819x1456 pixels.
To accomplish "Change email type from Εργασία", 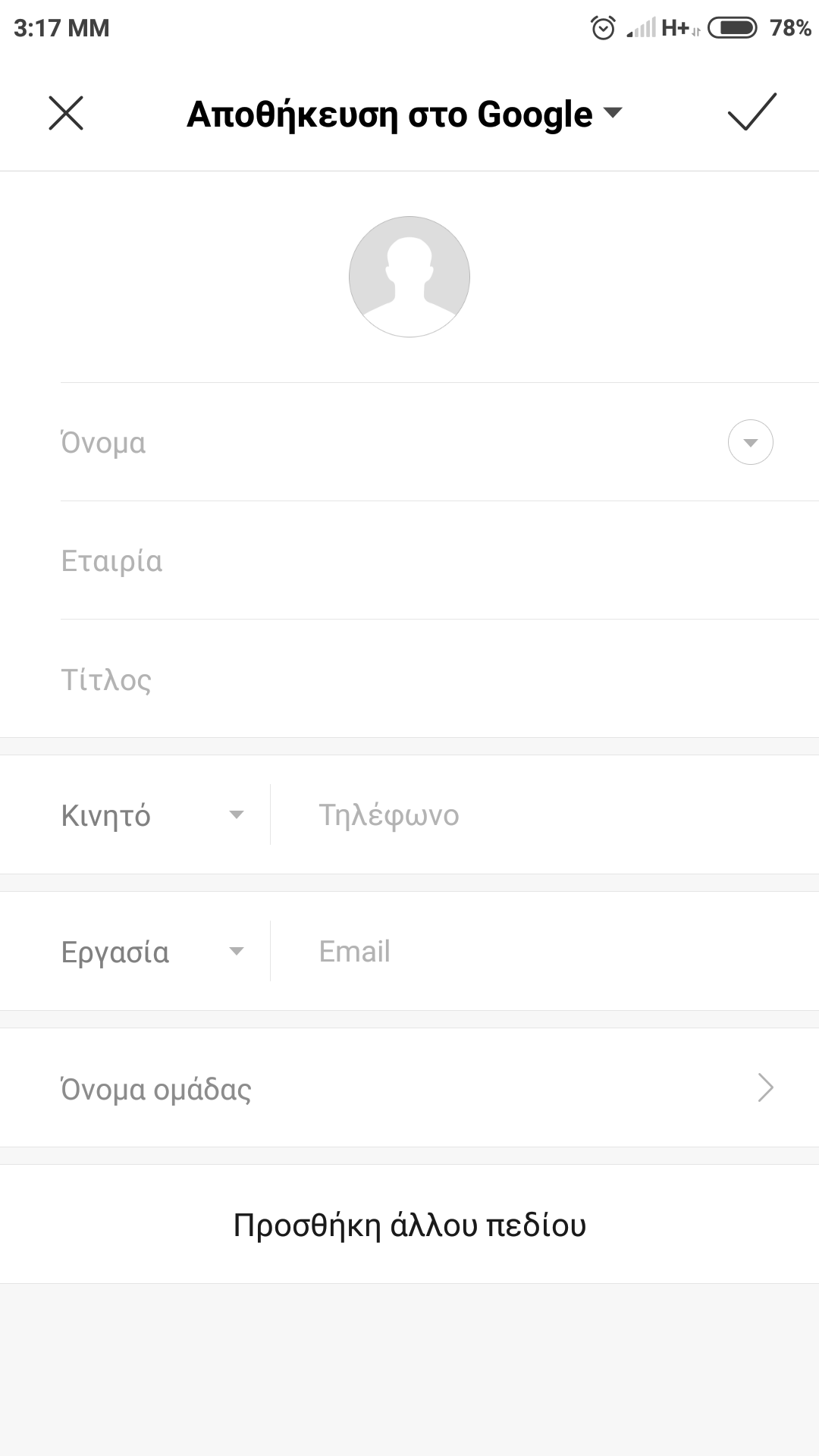I will (x=152, y=952).
